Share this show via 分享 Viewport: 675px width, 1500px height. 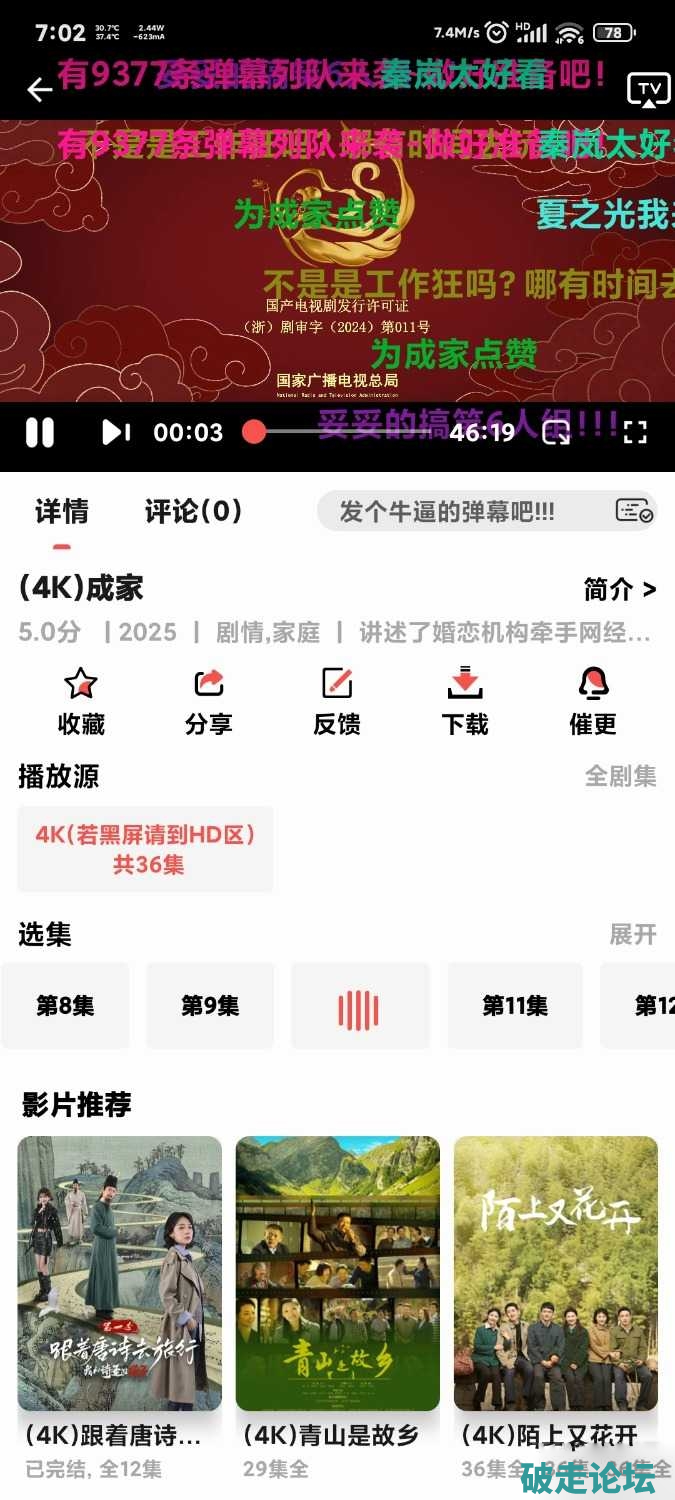pos(208,702)
